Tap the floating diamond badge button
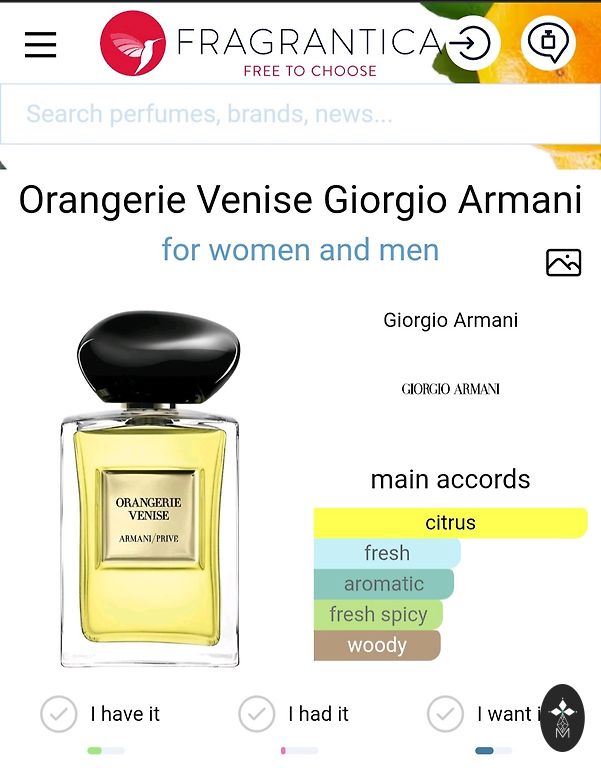Viewport: 601px width, 768px height. point(562,718)
